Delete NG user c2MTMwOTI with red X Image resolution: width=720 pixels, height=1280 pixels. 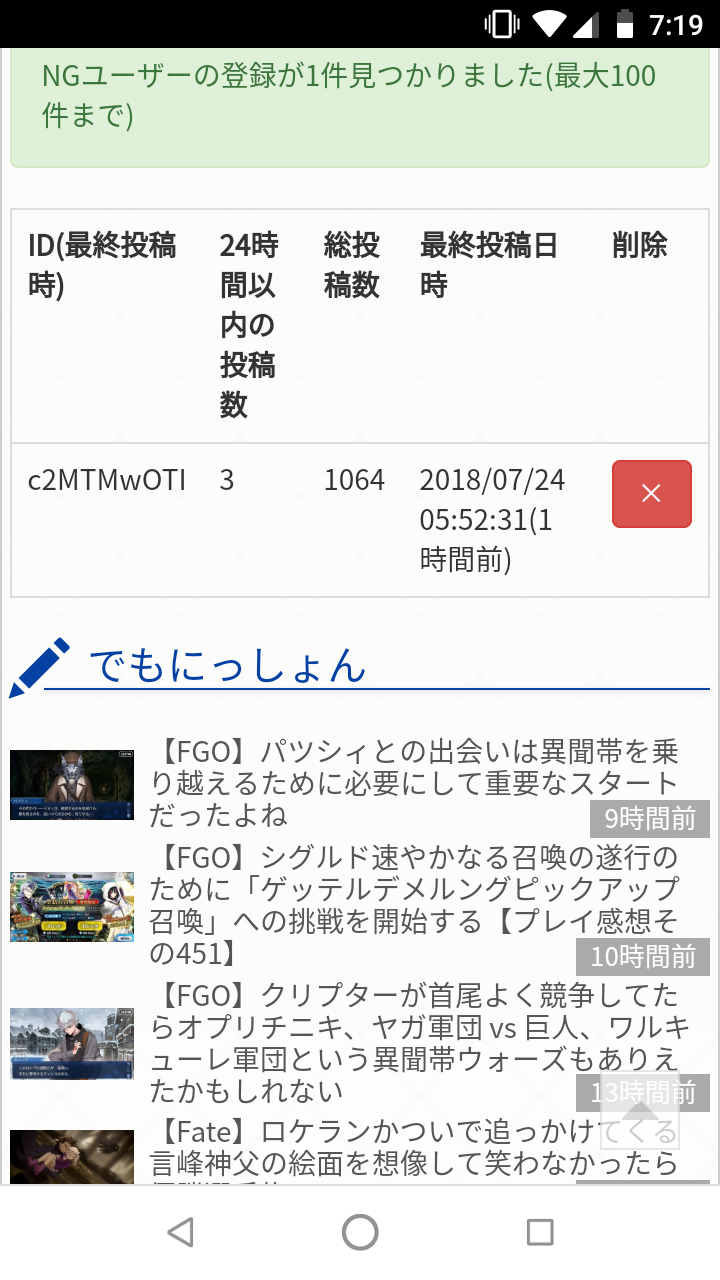(x=651, y=493)
